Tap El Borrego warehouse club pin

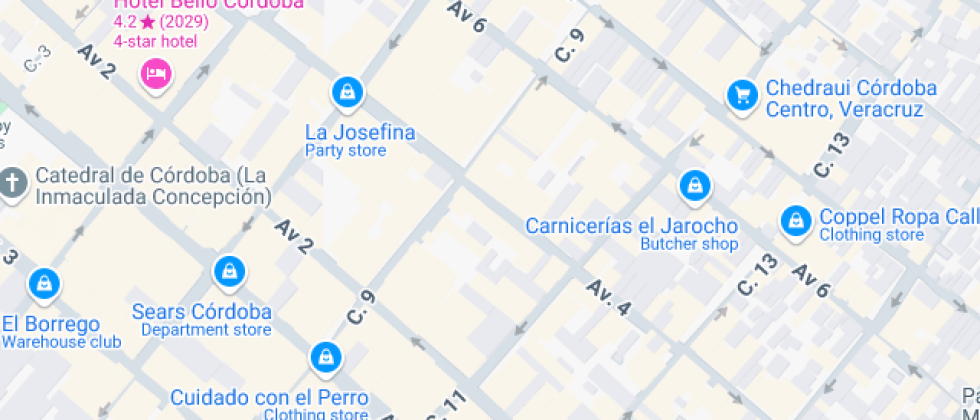pos(44,284)
